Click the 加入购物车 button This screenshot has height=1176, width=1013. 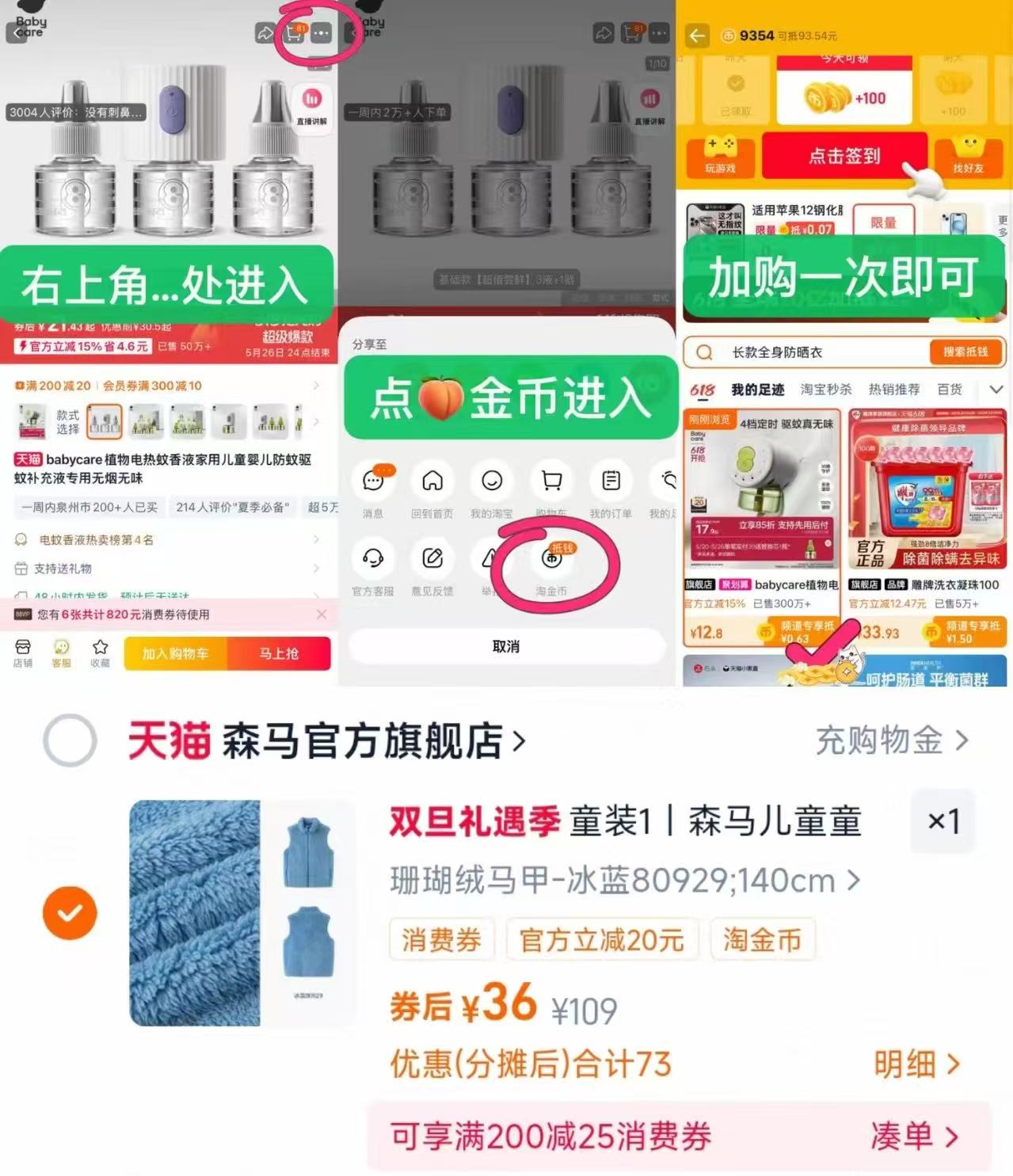pyautogui.click(x=177, y=653)
